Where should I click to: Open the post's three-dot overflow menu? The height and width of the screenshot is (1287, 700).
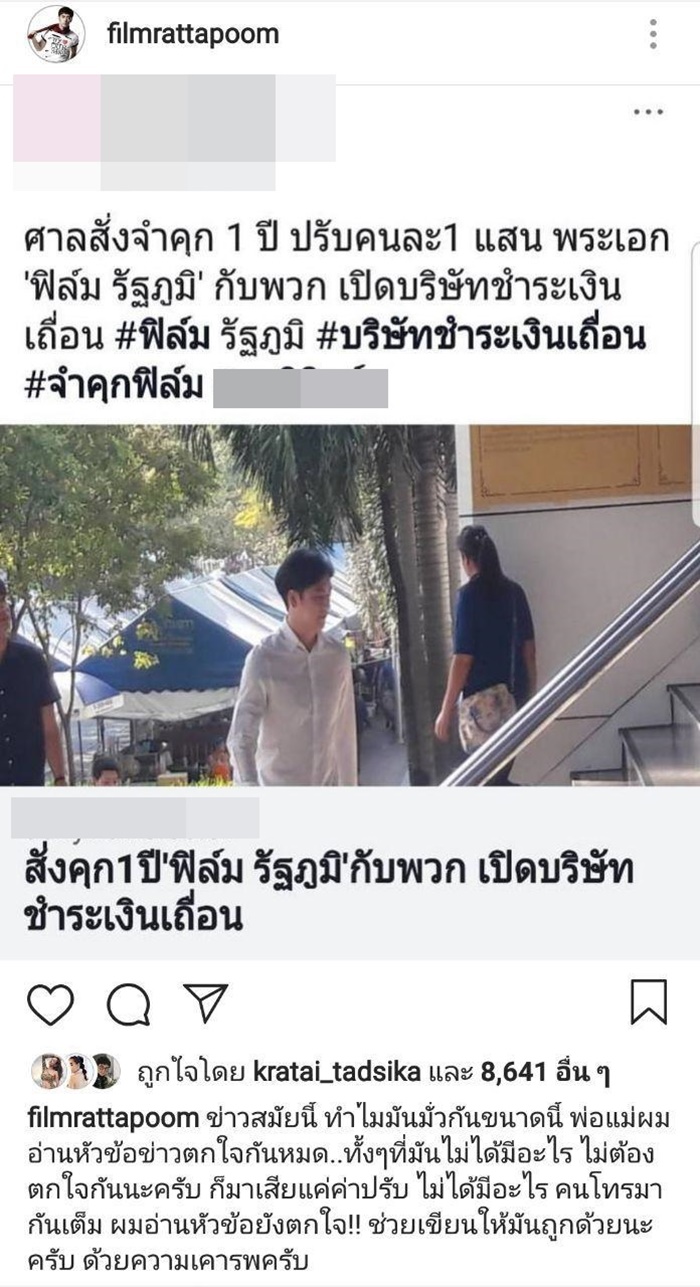click(x=653, y=35)
